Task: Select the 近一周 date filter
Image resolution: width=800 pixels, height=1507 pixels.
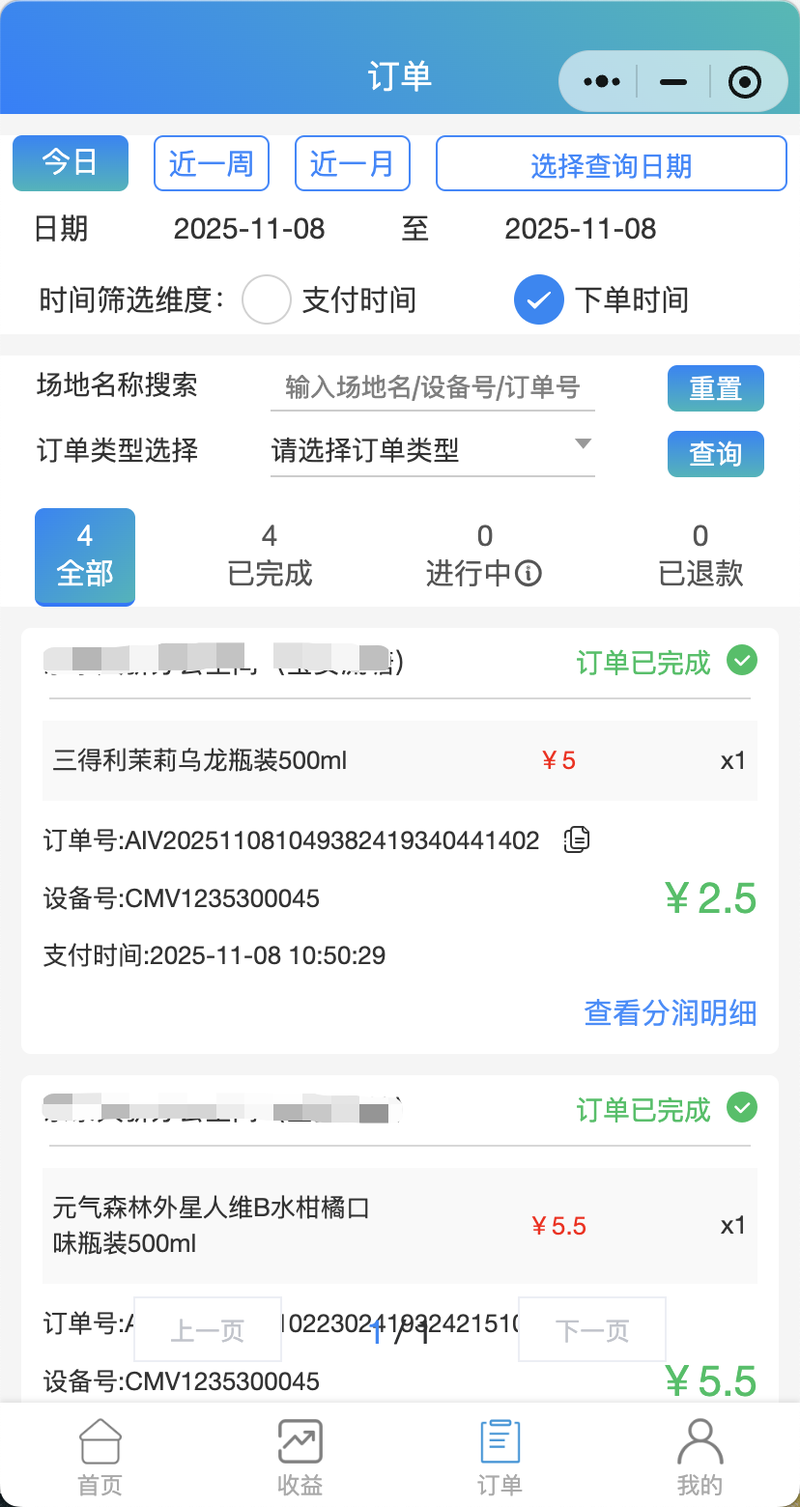Action: 211,163
